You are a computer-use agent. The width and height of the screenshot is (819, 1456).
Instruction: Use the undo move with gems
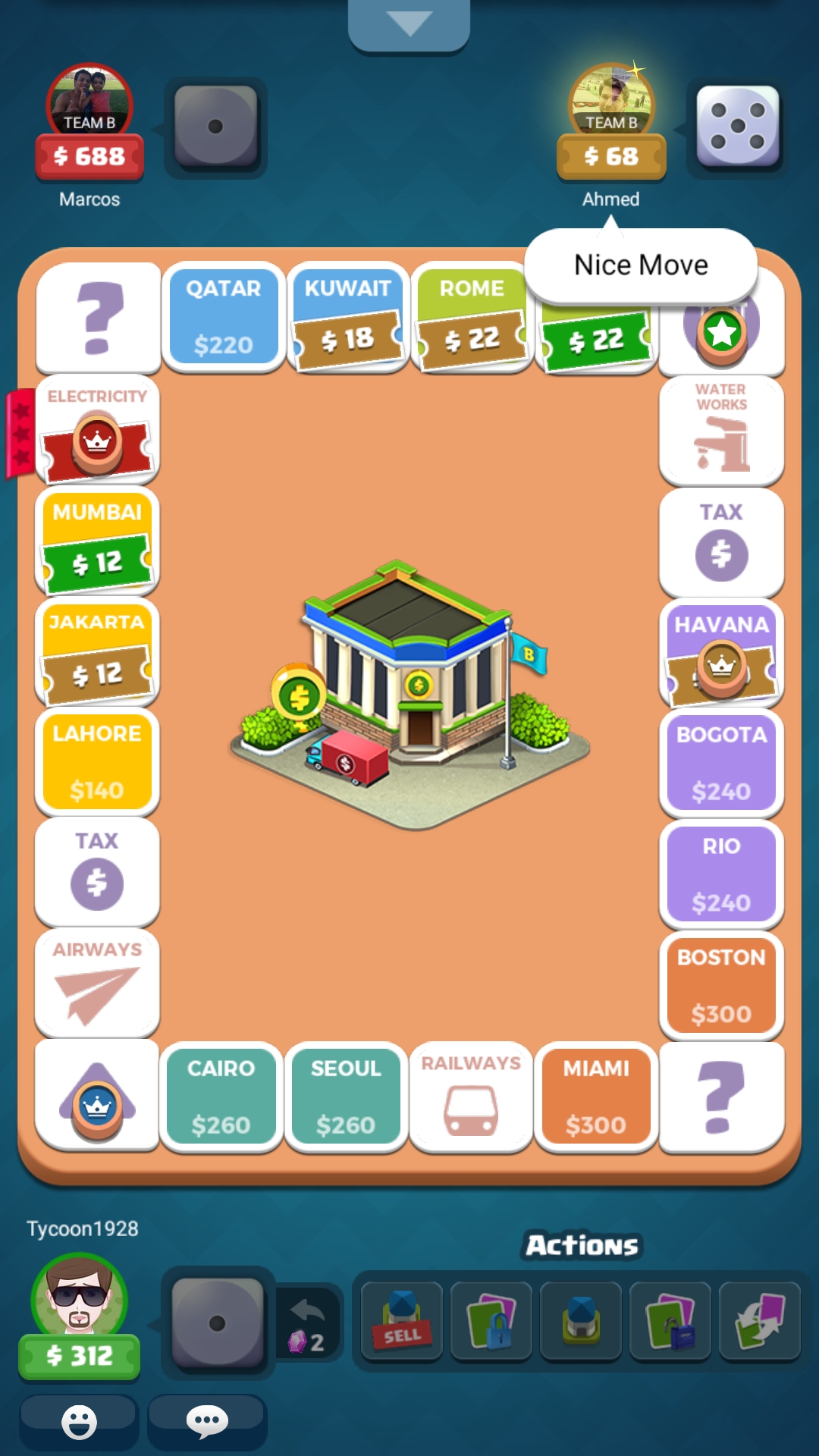tap(308, 1324)
